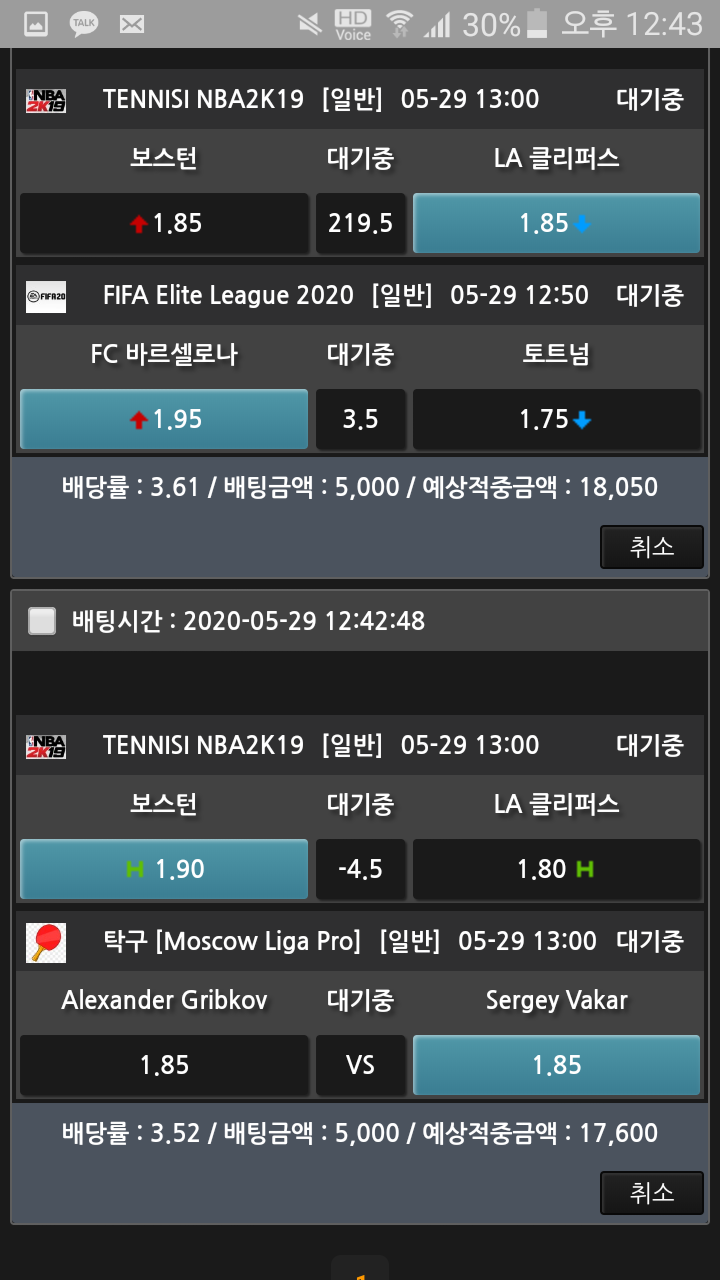Tick the checkbox for bet time 12:42:48
Screen dimensions: 720x1280
click(x=42, y=621)
